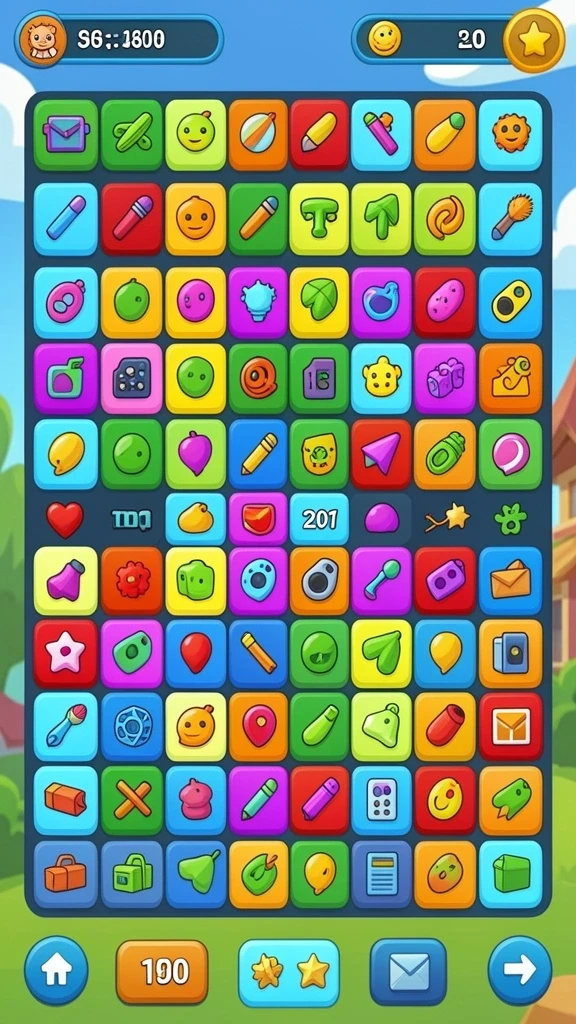Open the mail envelope button in the bottom bar

(409, 972)
